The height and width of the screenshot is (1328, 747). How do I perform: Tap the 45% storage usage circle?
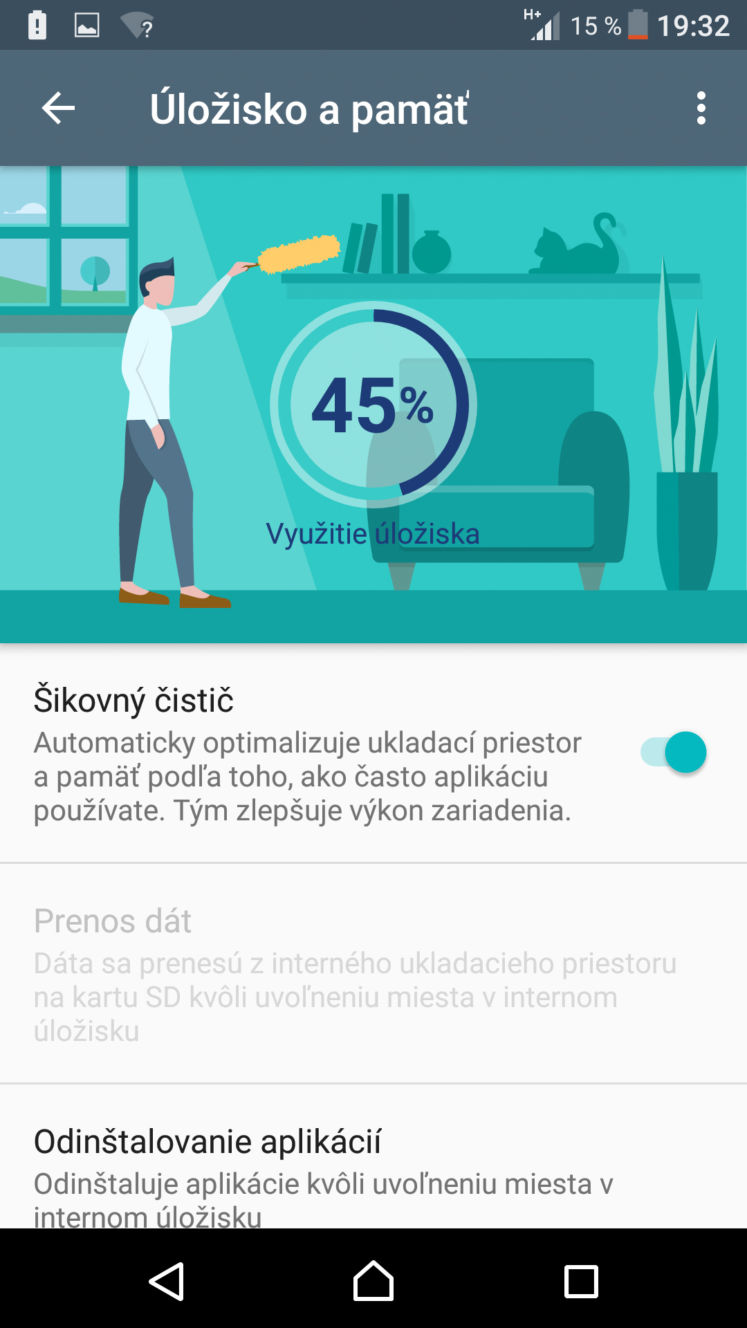tap(373, 404)
